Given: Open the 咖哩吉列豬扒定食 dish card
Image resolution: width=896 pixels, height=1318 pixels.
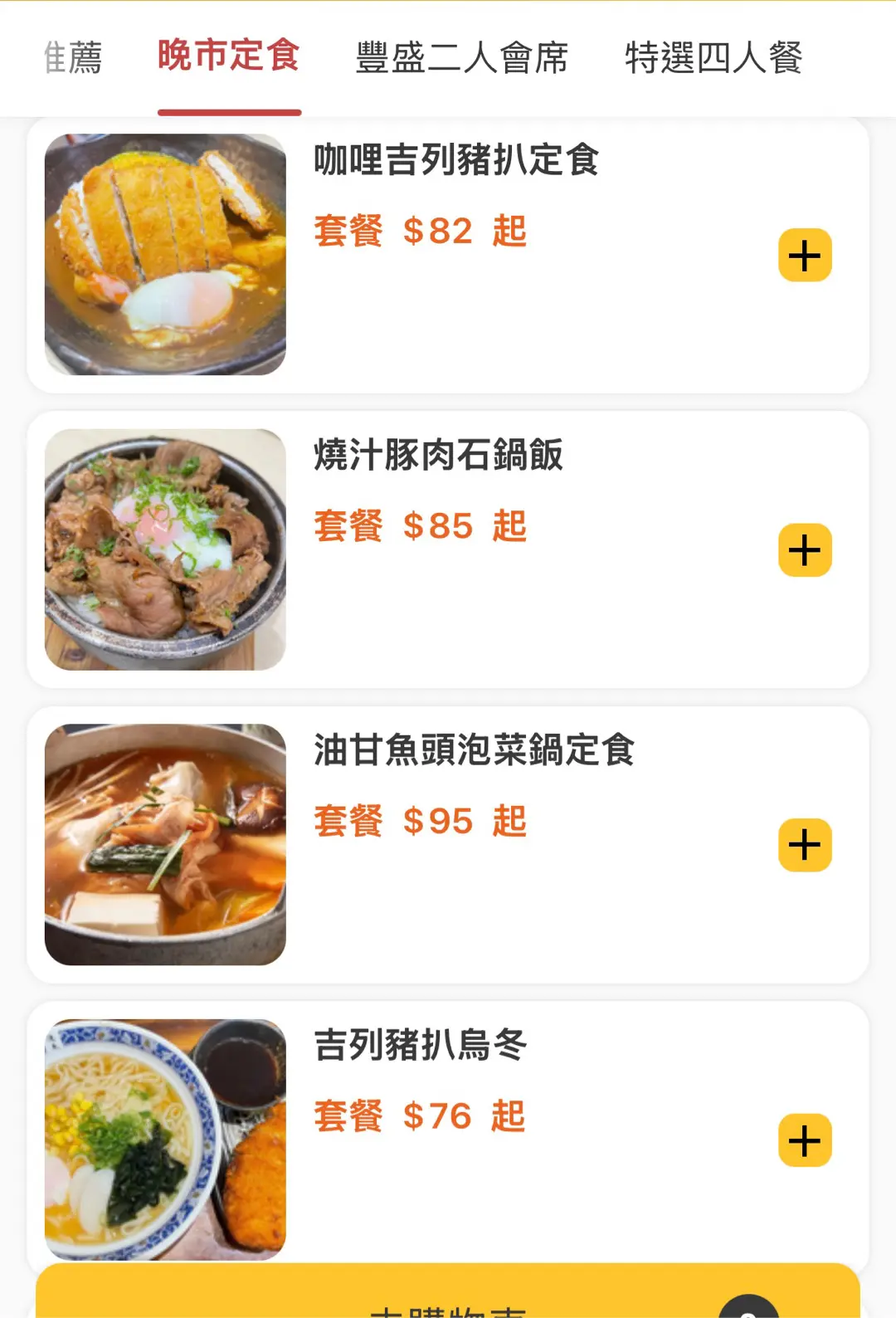Looking at the screenshot, I should click(x=456, y=160).
